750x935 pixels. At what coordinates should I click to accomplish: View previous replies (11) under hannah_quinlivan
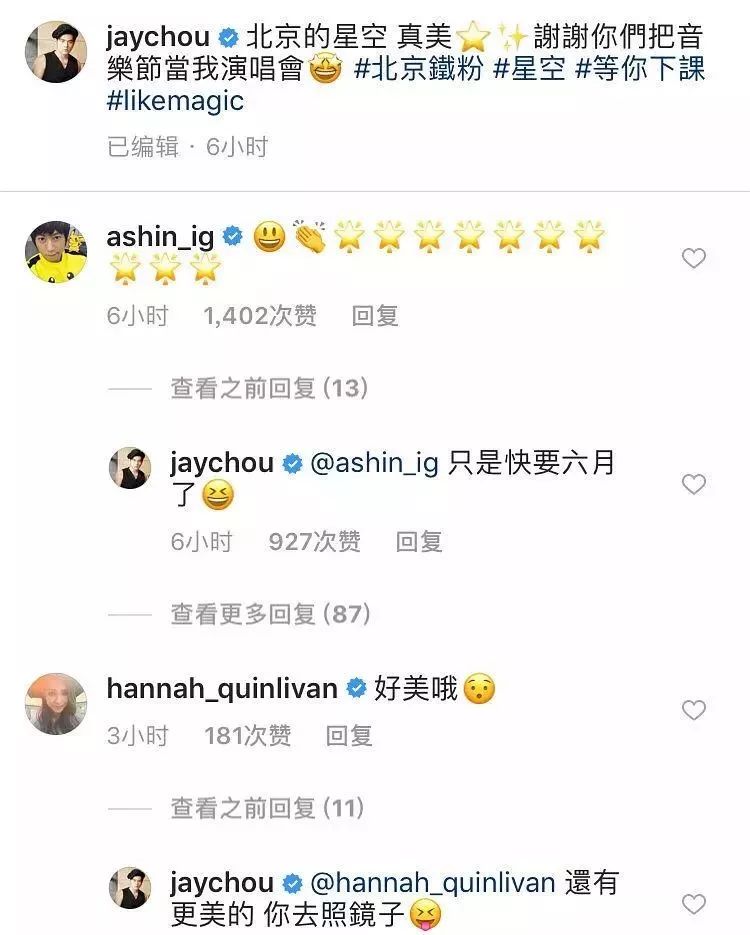click(268, 808)
